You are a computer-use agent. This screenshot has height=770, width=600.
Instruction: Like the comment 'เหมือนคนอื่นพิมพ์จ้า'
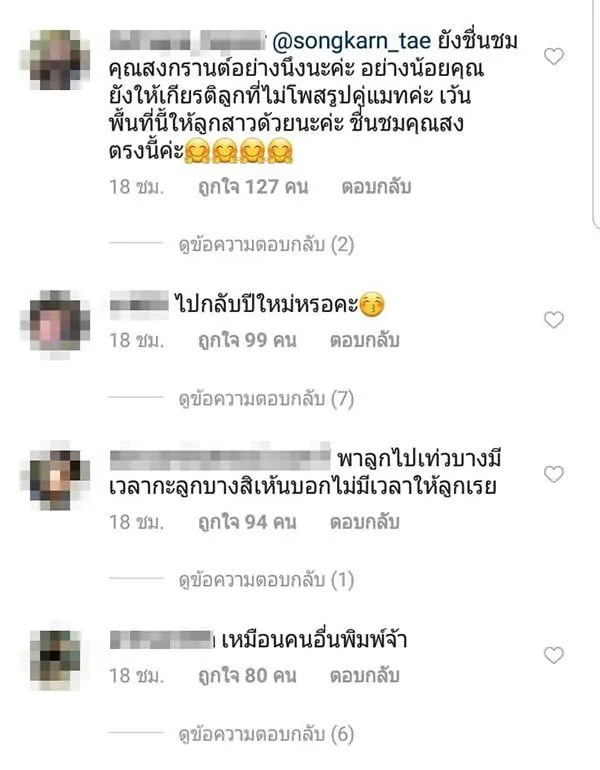(553, 655)
